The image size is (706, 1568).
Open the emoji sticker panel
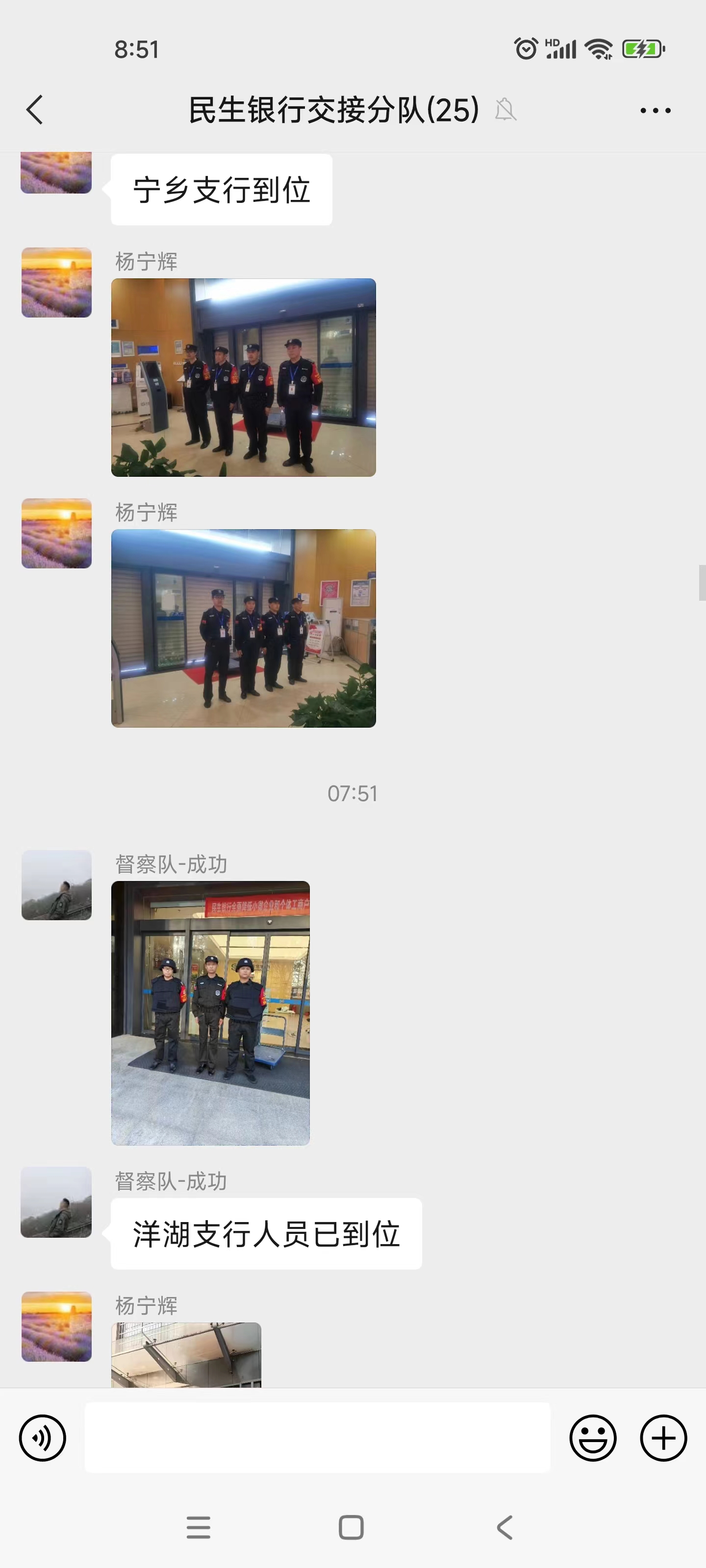coord(593,1438)
